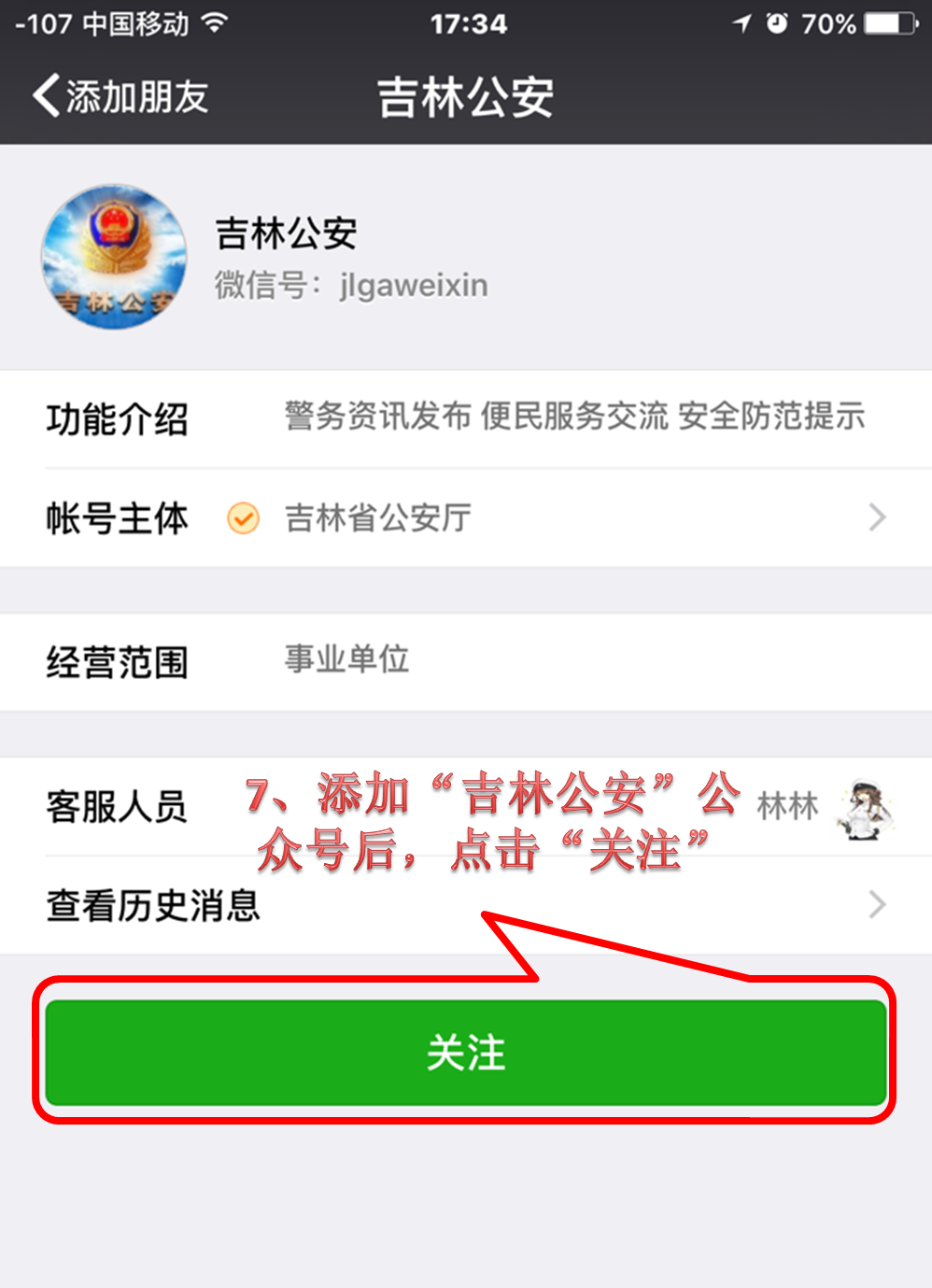Tap the green 关注 button

click(x=465, y=1053)
